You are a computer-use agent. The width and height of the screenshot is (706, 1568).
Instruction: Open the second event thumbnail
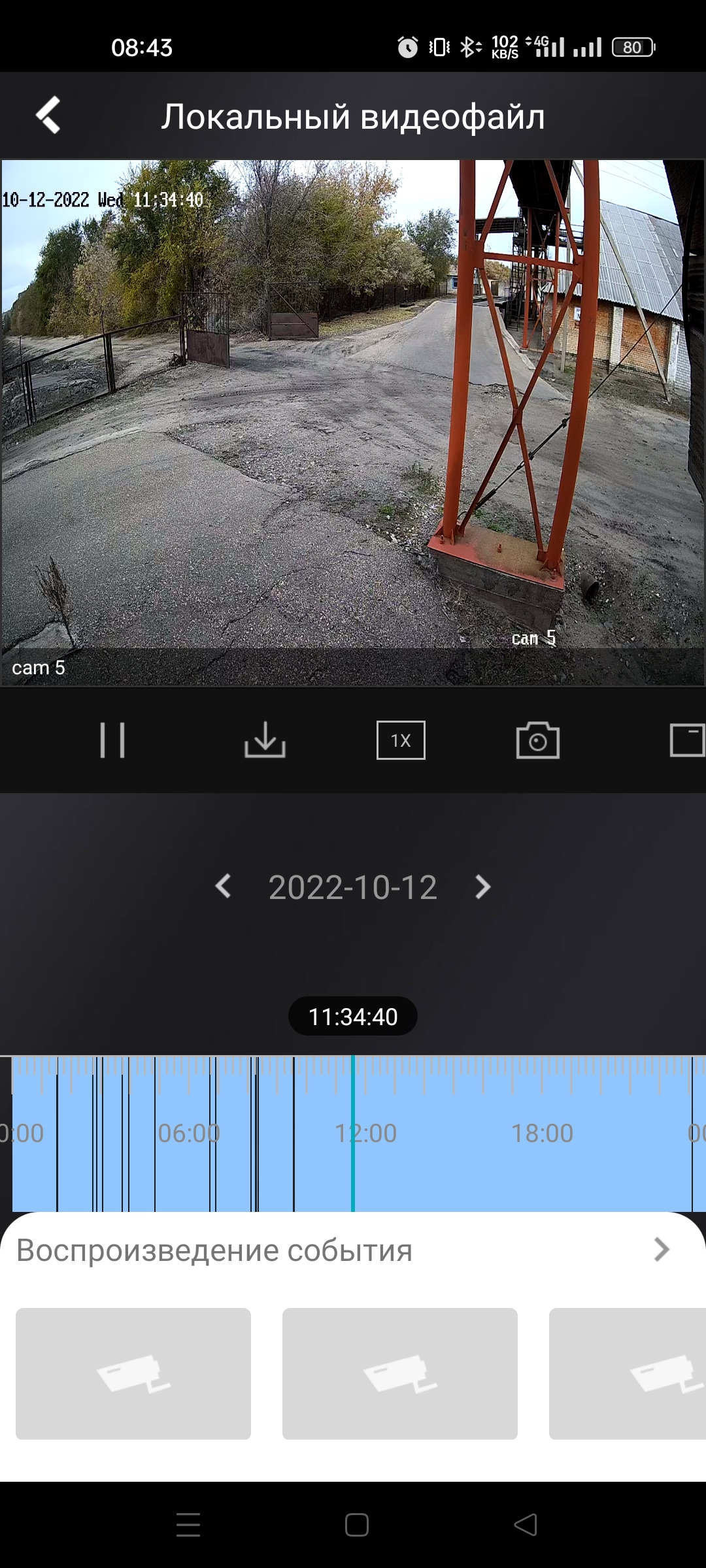point(400,1373)
